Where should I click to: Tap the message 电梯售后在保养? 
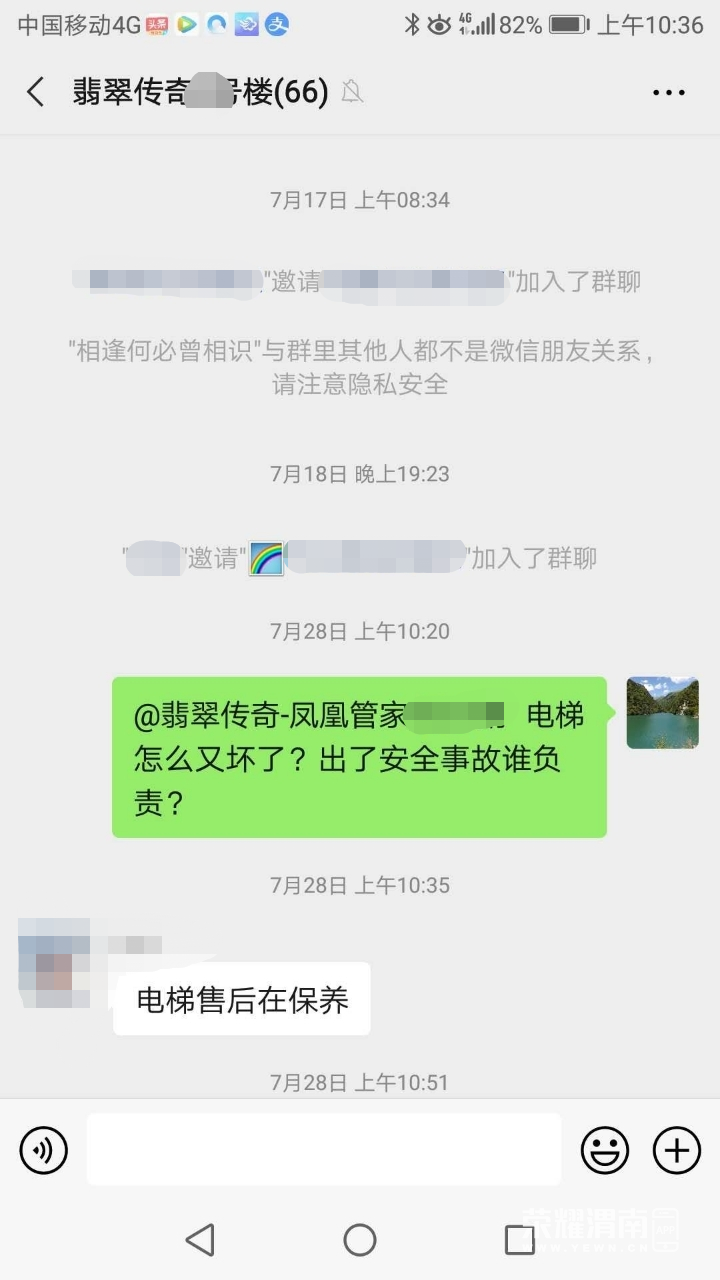[242, 998]
